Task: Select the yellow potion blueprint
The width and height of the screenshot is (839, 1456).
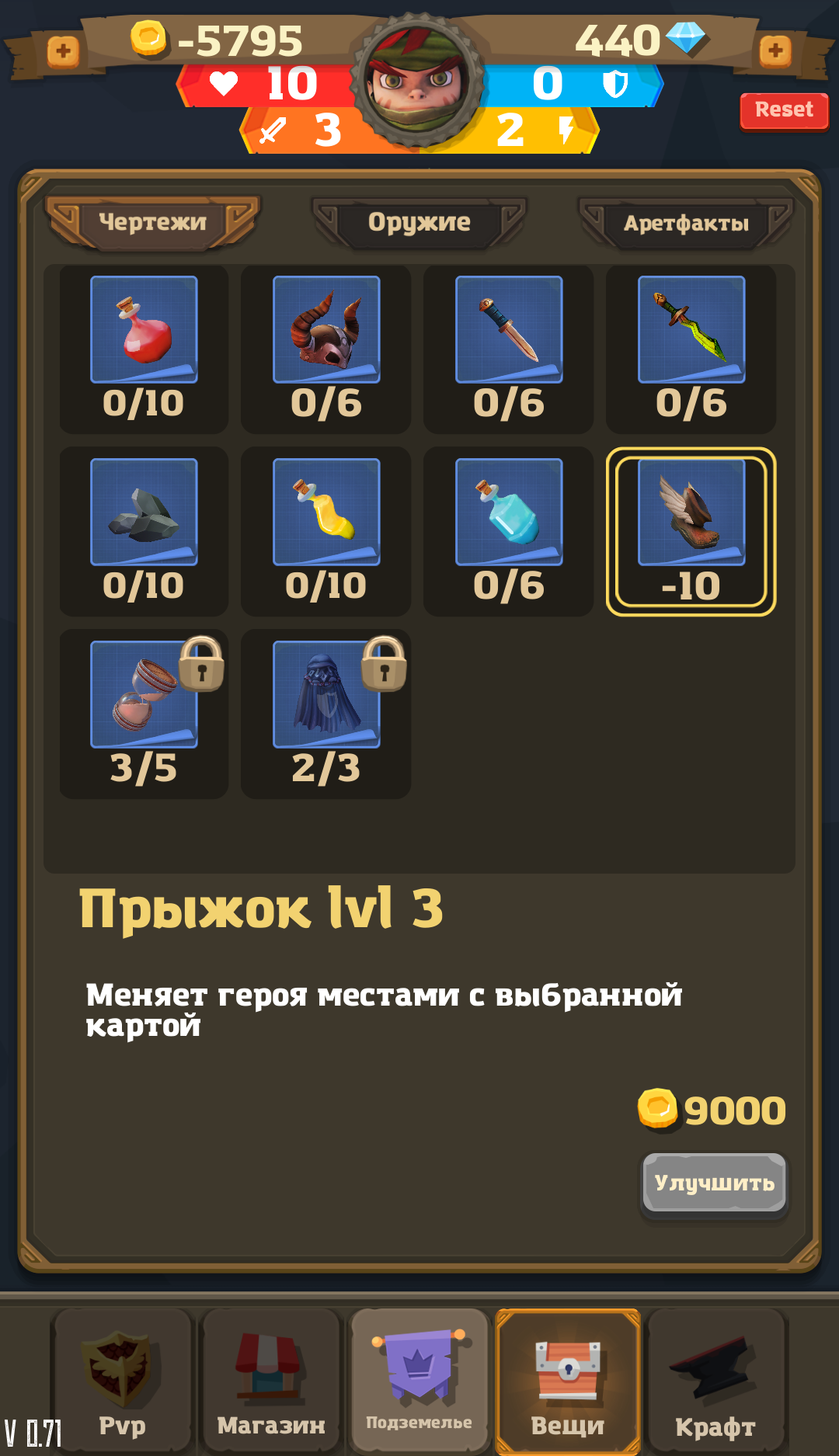Action: pos(326,530)
